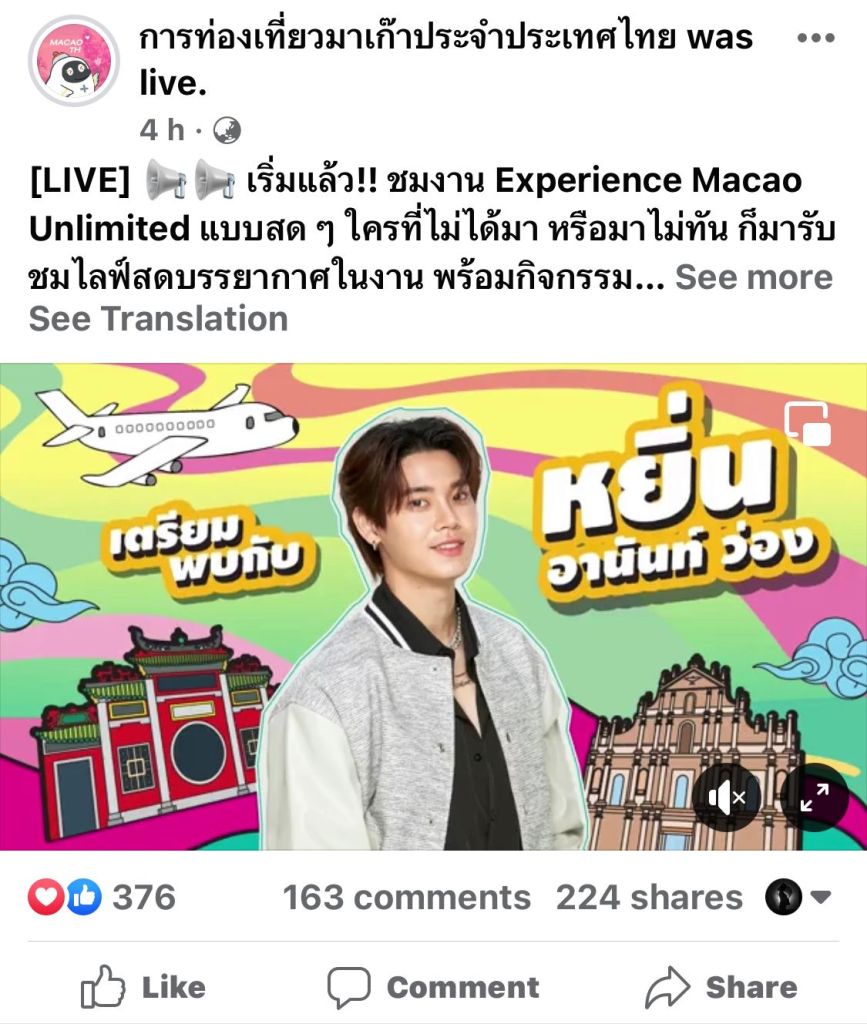
Task: Switch the video to picture-in-picture
Action: pos(808,423)
